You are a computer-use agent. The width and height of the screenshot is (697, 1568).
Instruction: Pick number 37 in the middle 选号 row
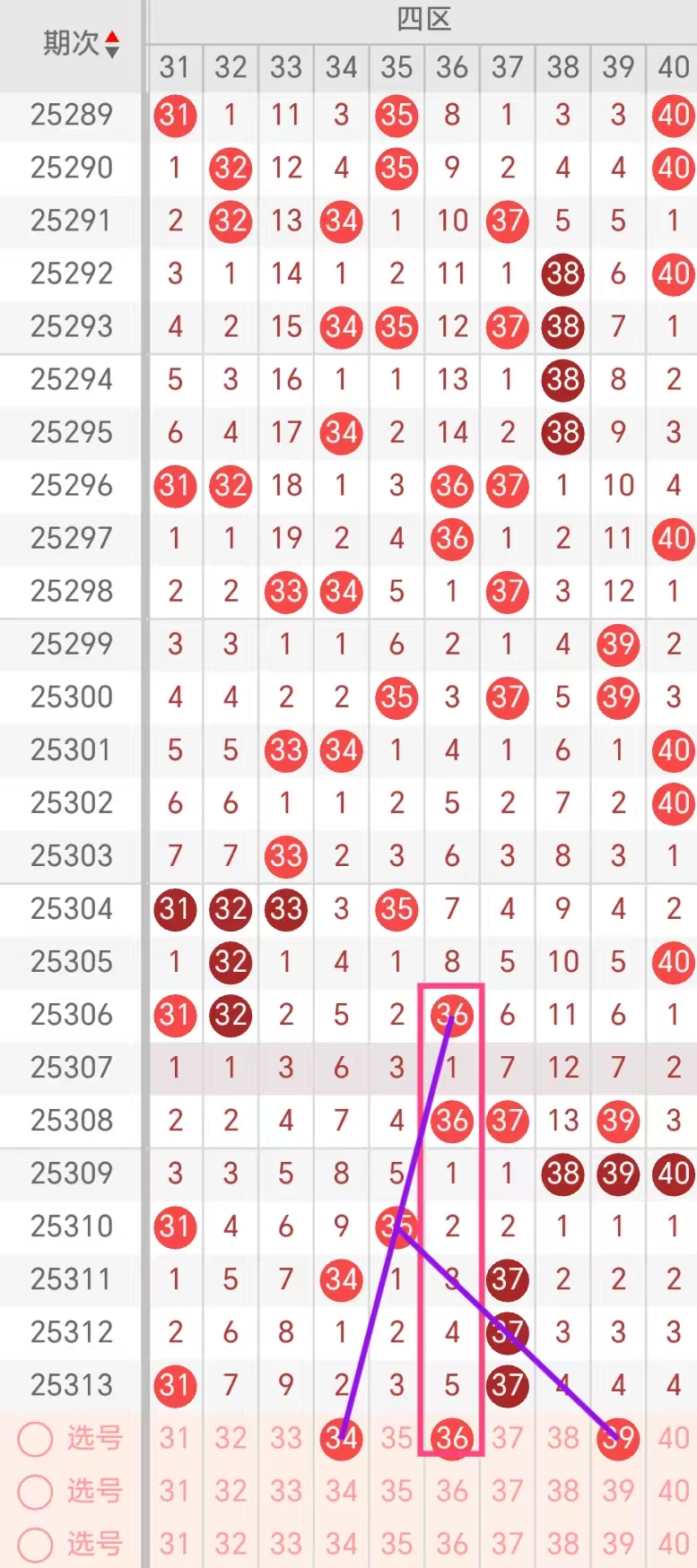coord(508,1492)
